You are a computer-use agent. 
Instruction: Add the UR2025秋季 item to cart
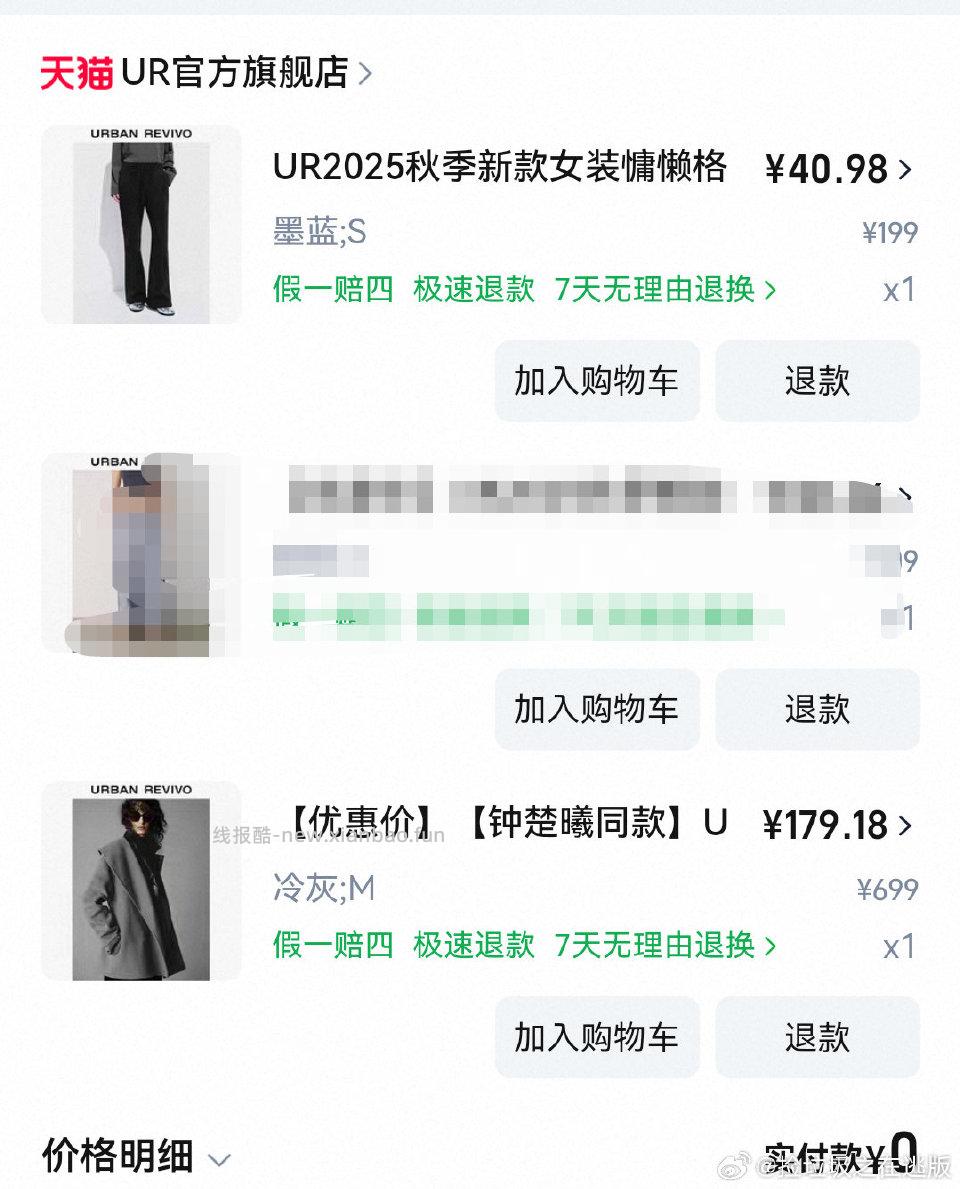(597, 381)
